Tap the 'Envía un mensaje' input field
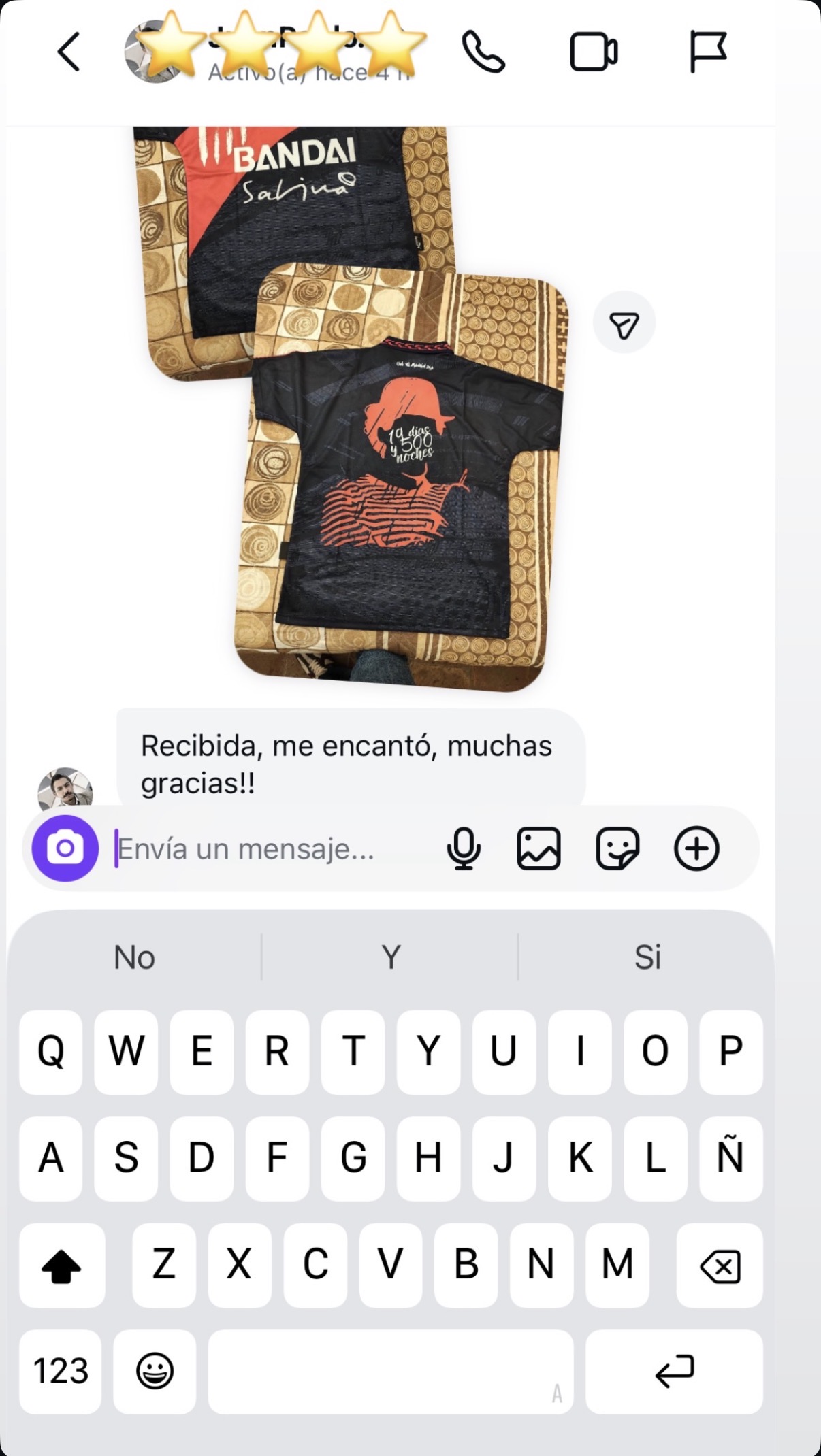Screen dimensions: 821x1456 [245, 847]
